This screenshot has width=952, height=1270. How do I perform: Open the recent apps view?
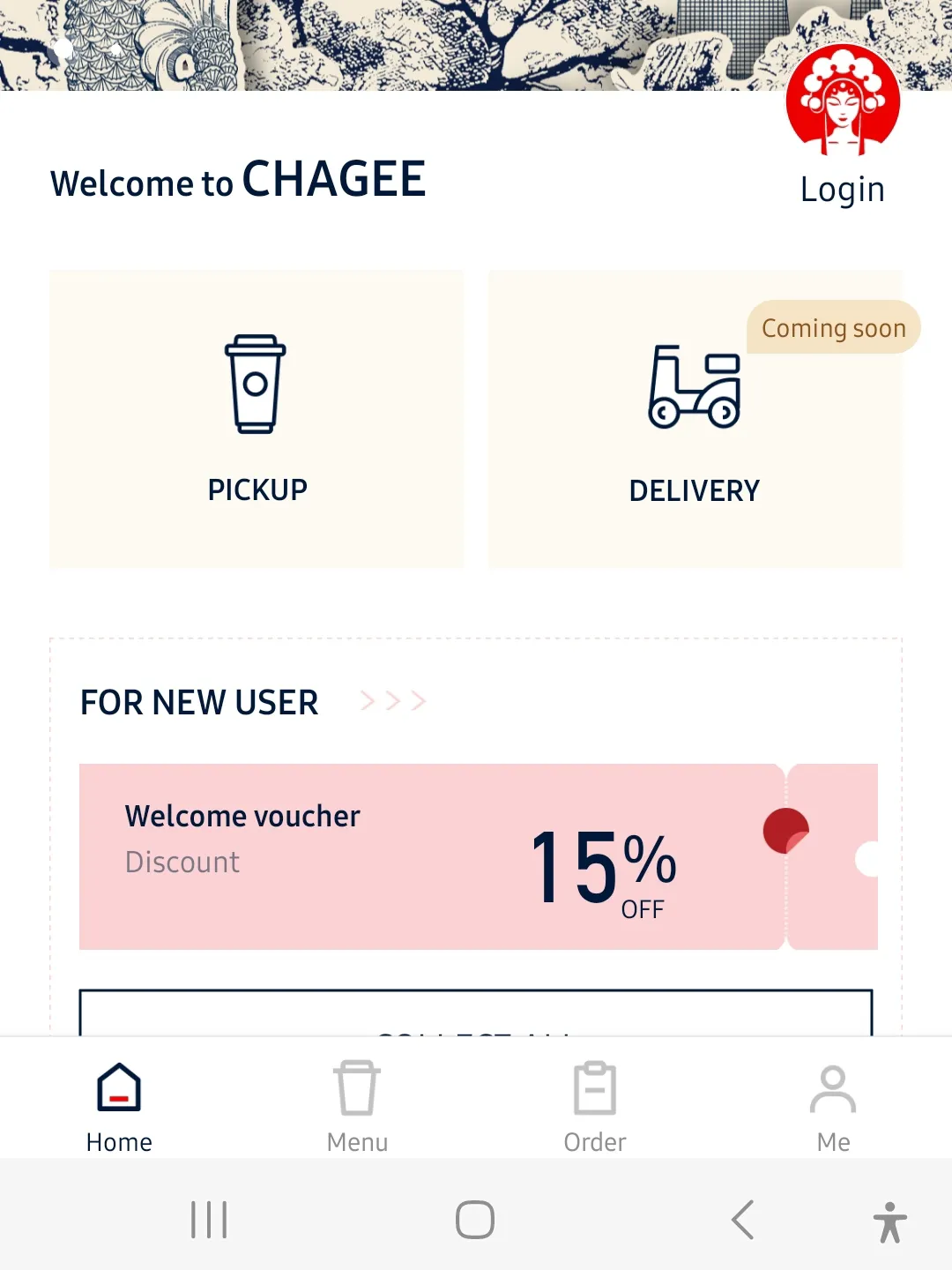coord(209,1220)
